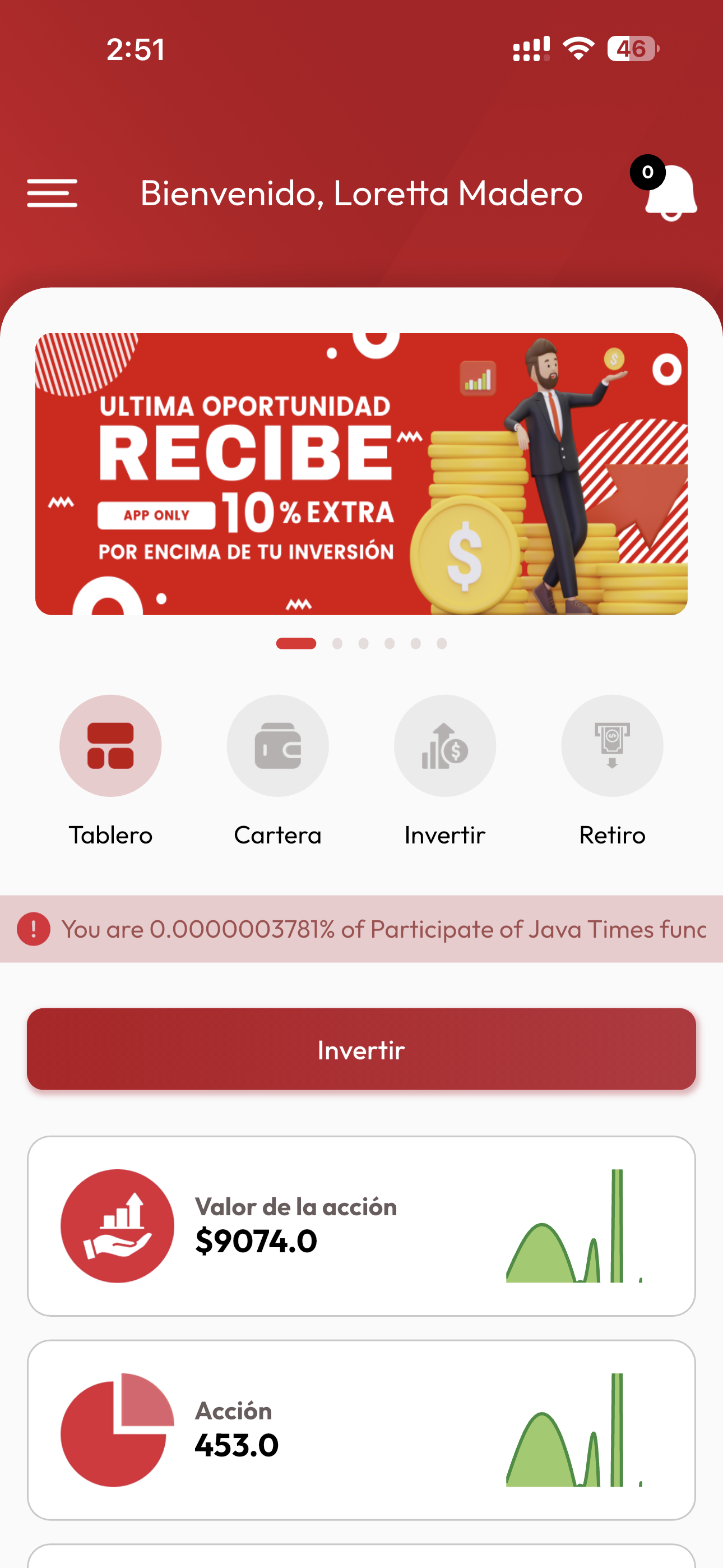The width and height of the screenshot is (723, 1568).
Task: Go to the Cartera wallet section
Action: pos(277,746)
